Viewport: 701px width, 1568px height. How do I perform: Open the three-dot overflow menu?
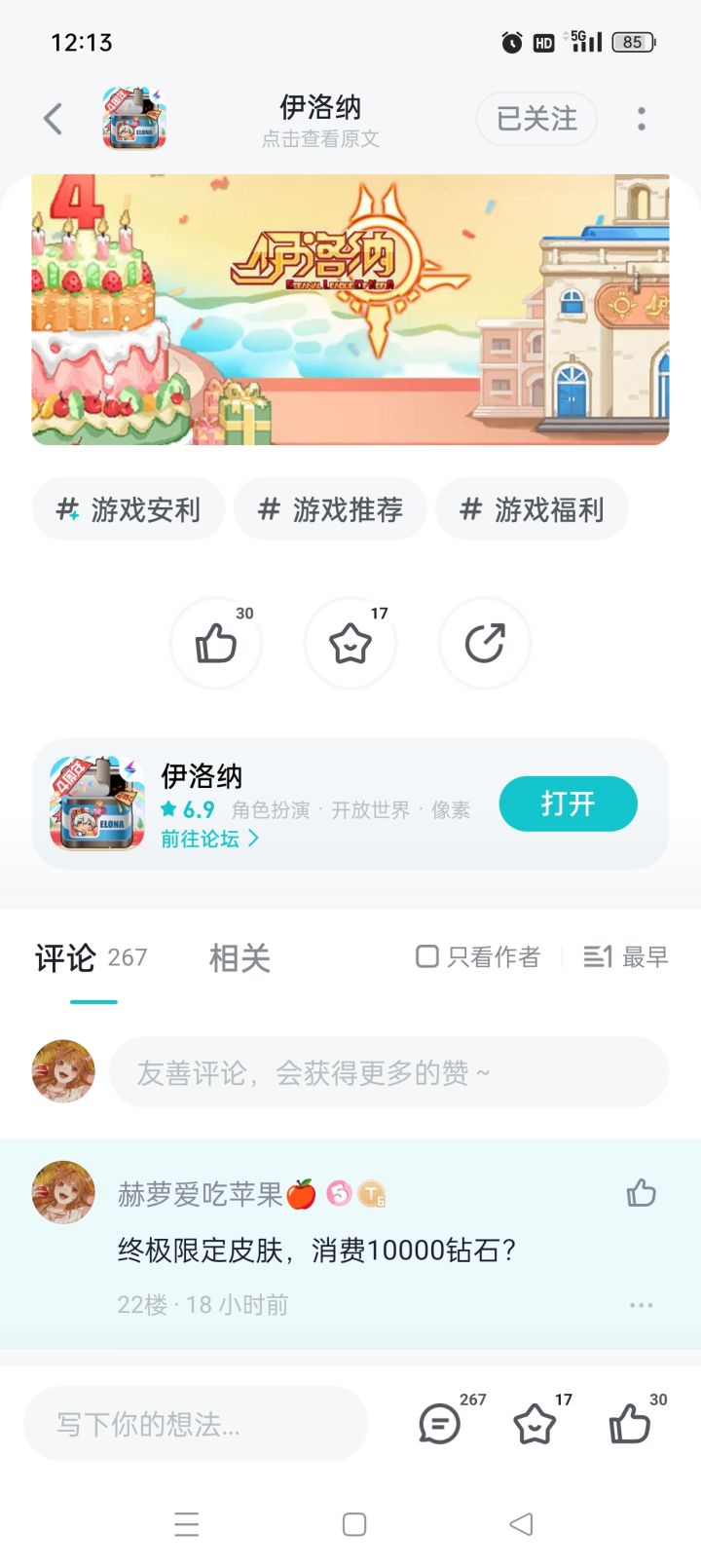(641, 119)
